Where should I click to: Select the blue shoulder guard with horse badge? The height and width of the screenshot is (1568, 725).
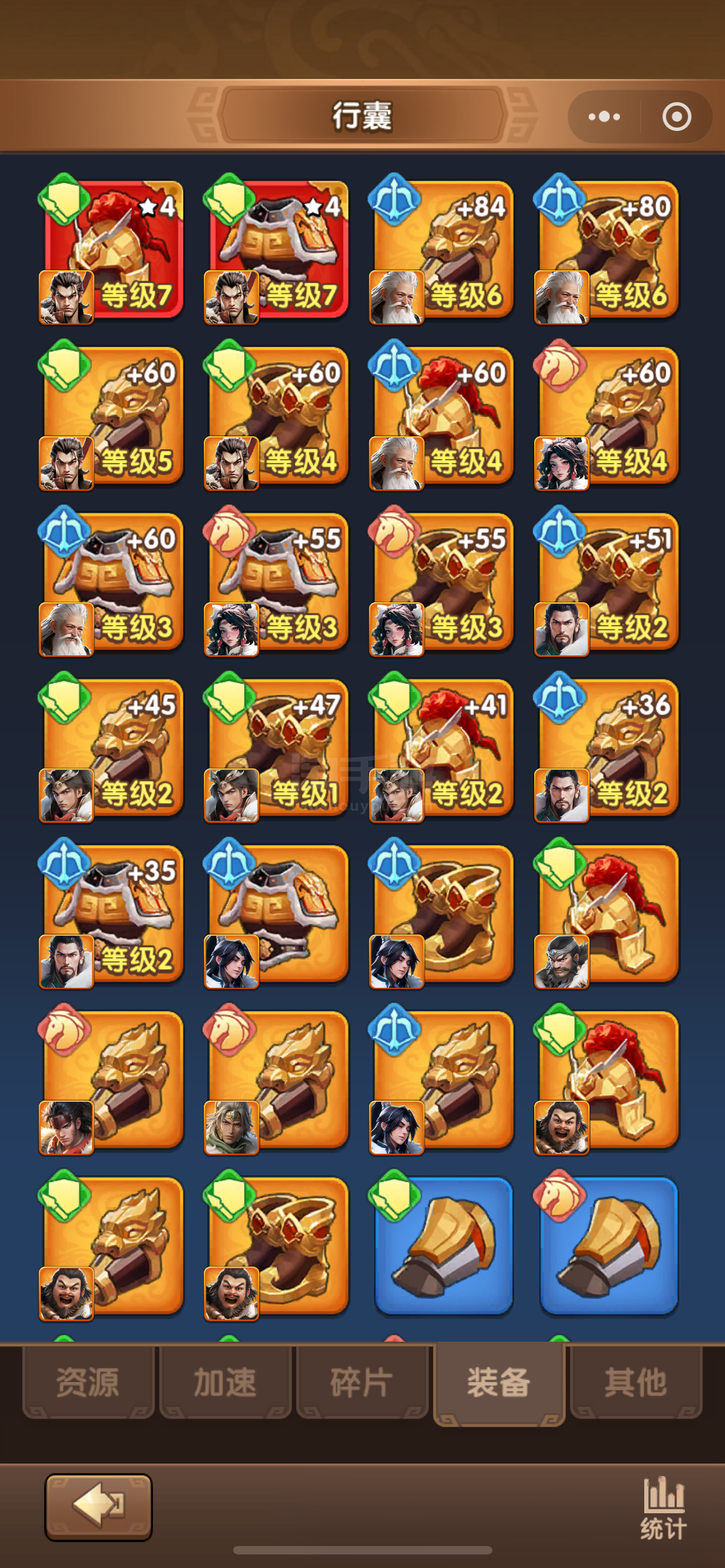pyautogui.click(x=608, y=1245)
